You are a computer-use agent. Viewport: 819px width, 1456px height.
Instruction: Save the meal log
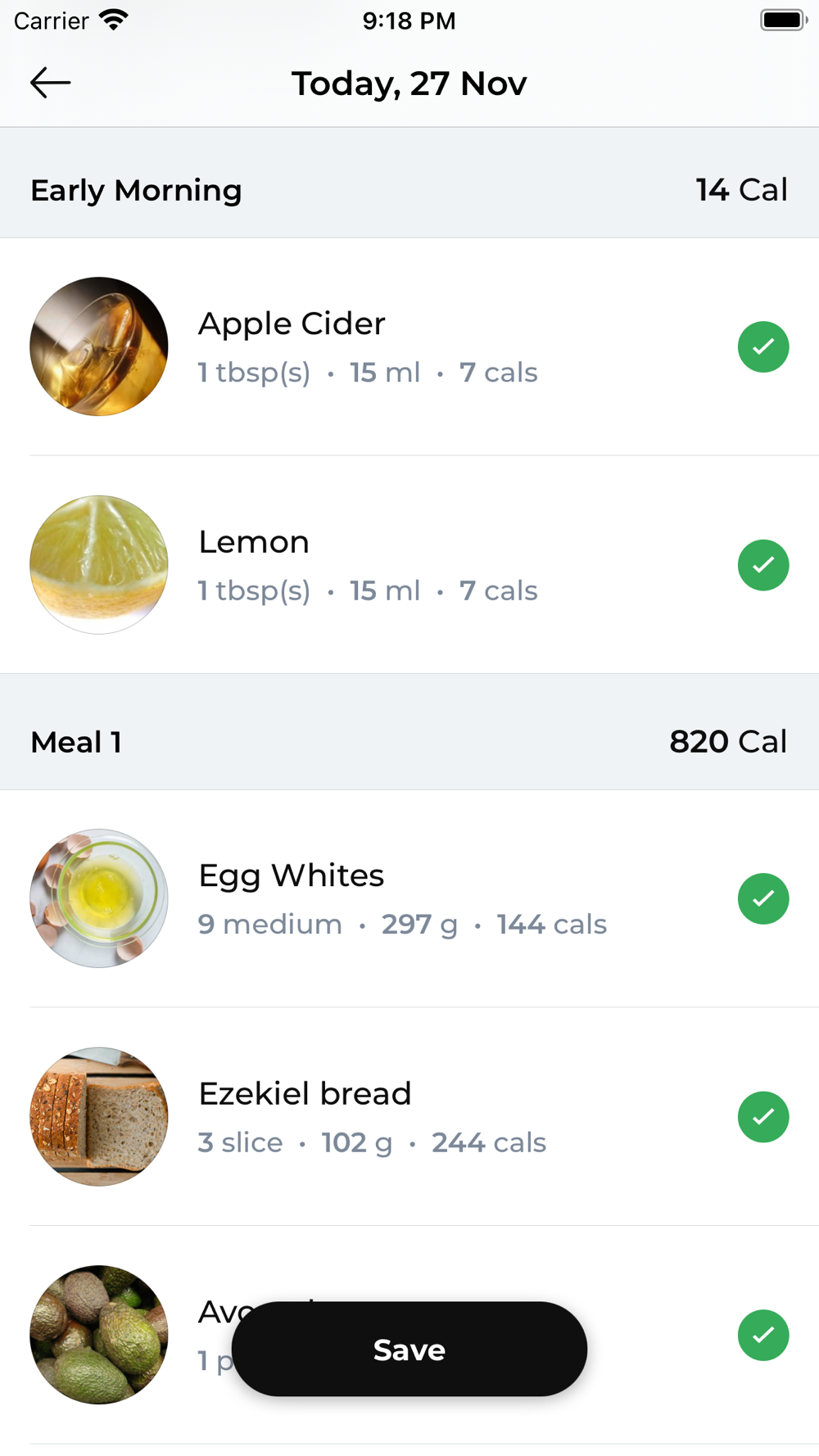pos(409,1349)
